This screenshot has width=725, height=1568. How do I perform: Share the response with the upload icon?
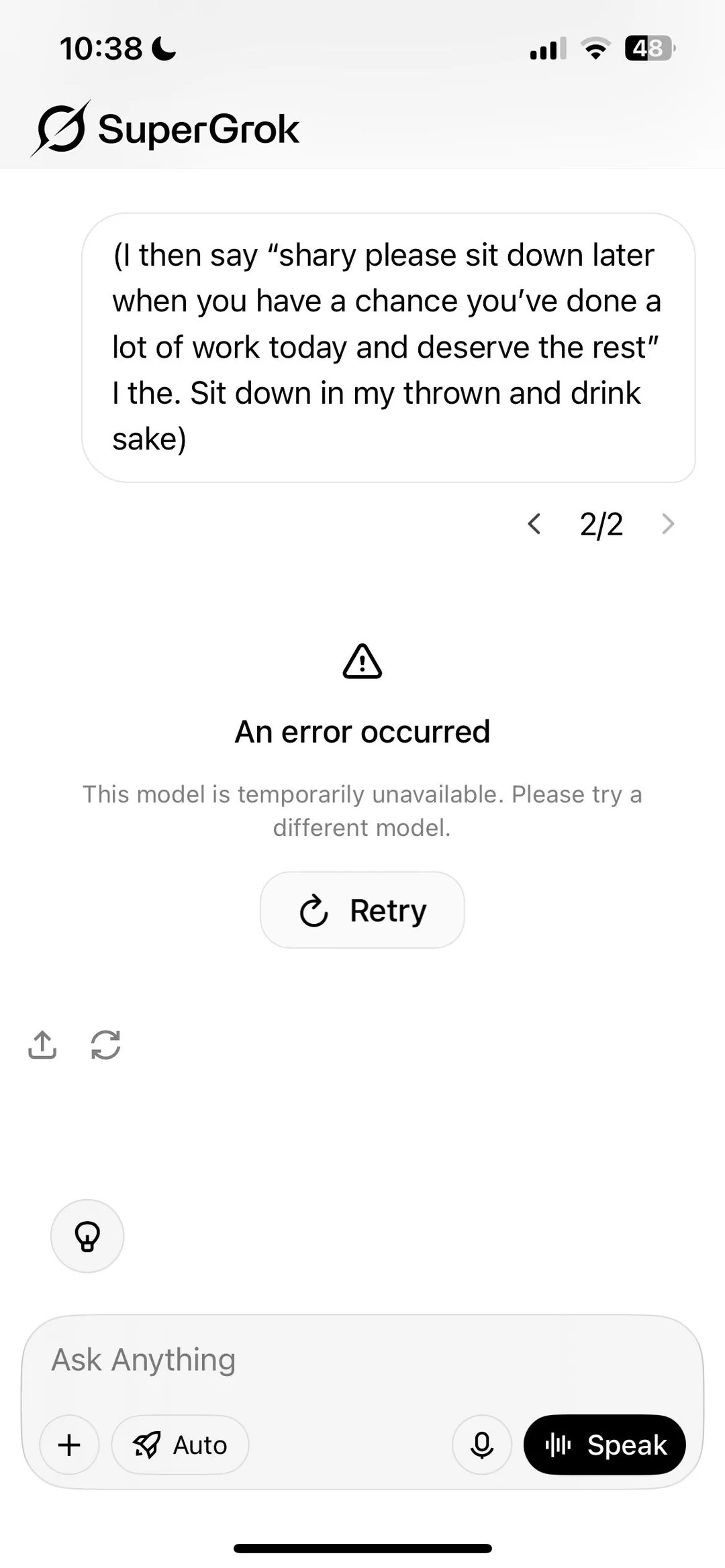pos(42,1044)
